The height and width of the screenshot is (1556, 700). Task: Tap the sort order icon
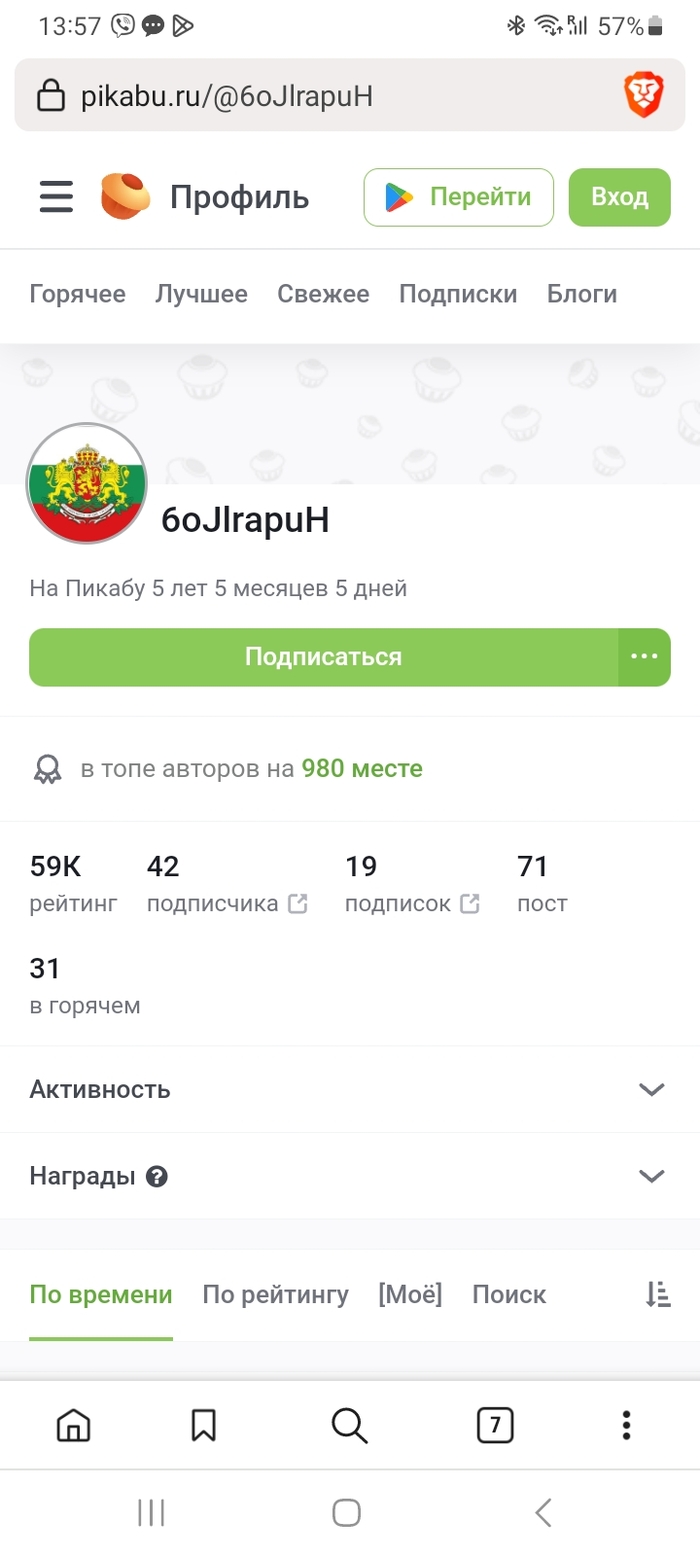[657, 1295]
